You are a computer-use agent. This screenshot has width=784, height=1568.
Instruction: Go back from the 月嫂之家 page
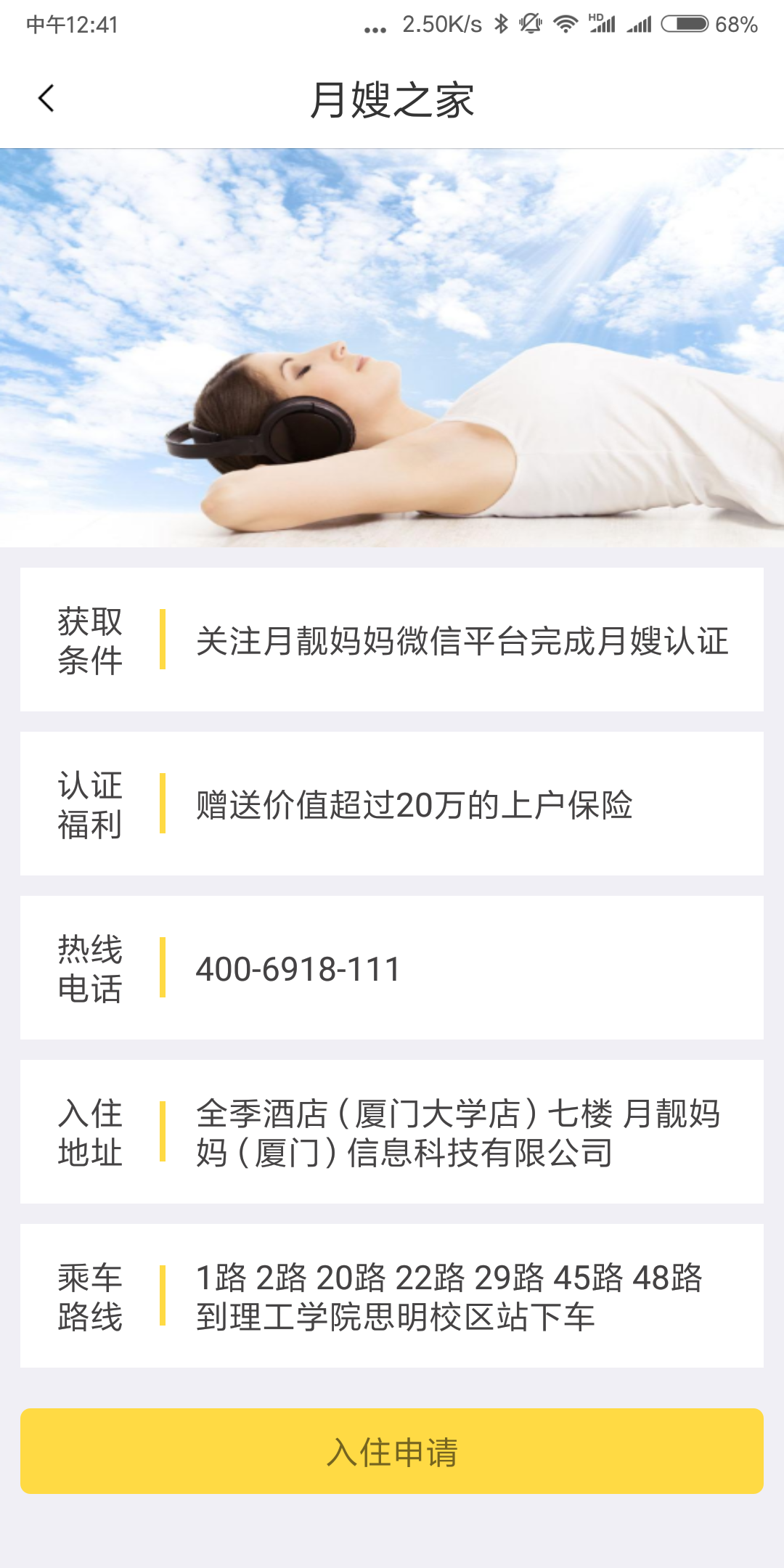(46, 99)
